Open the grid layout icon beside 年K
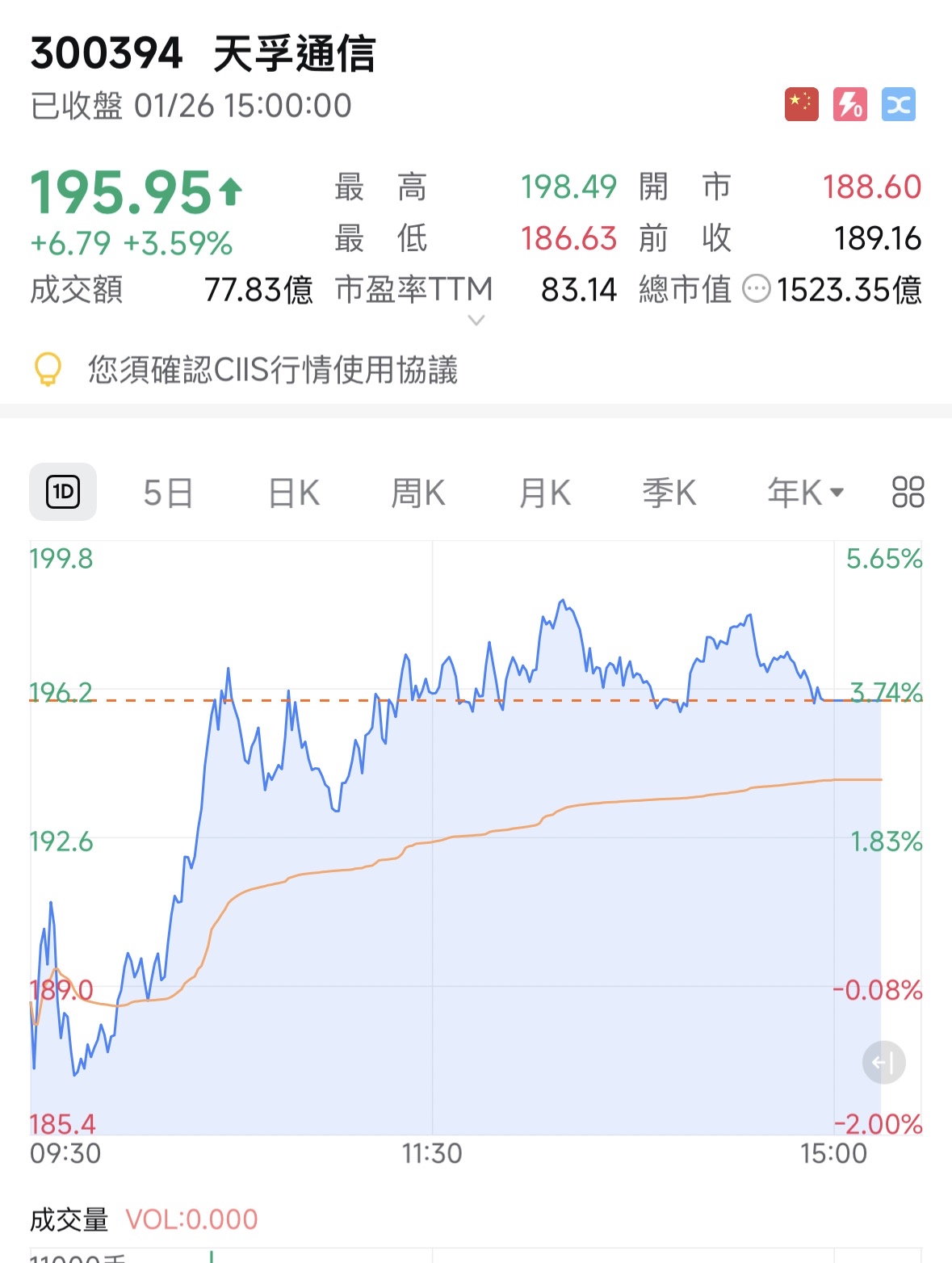 click(x=907, y=493)
